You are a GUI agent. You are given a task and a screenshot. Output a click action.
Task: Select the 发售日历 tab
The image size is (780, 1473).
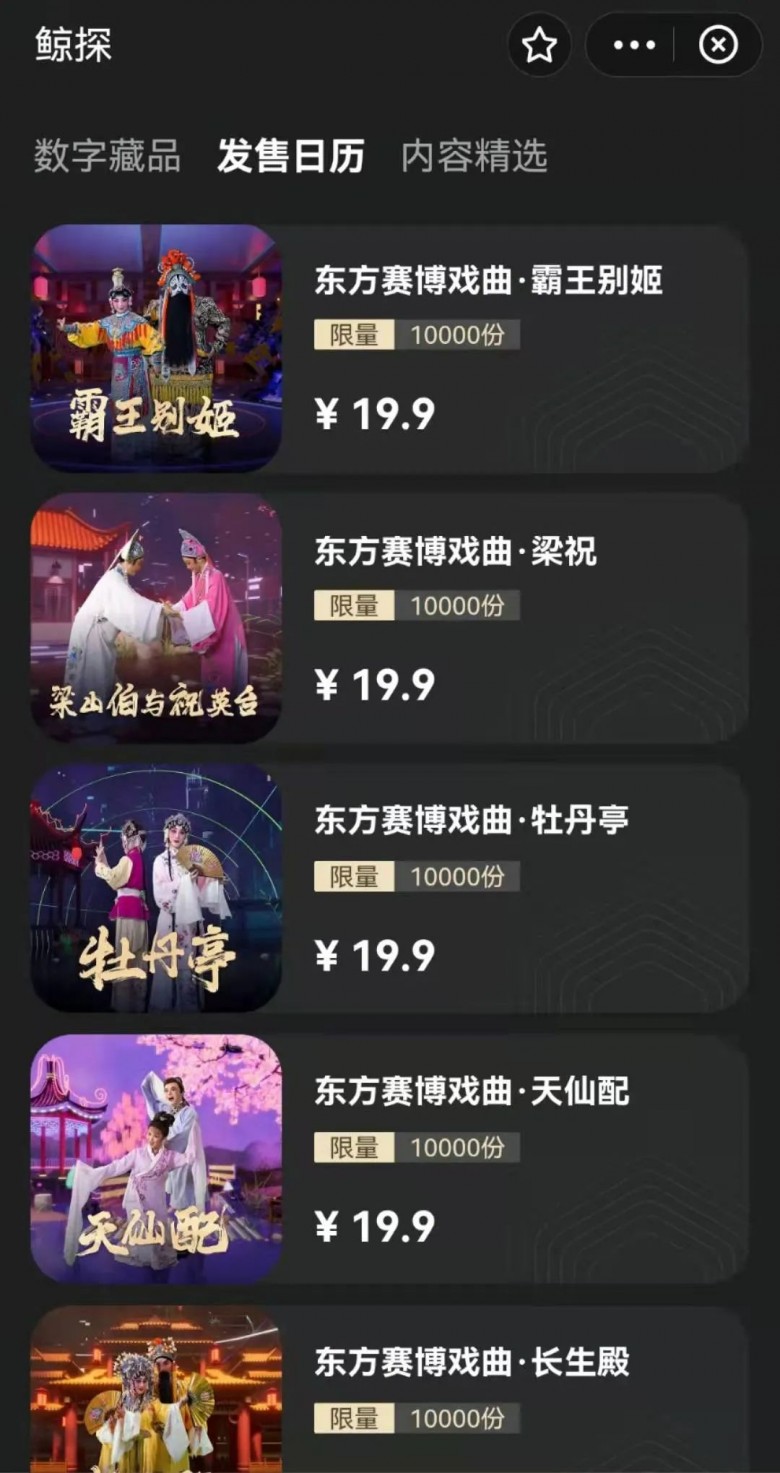click(x=291, y=157)
